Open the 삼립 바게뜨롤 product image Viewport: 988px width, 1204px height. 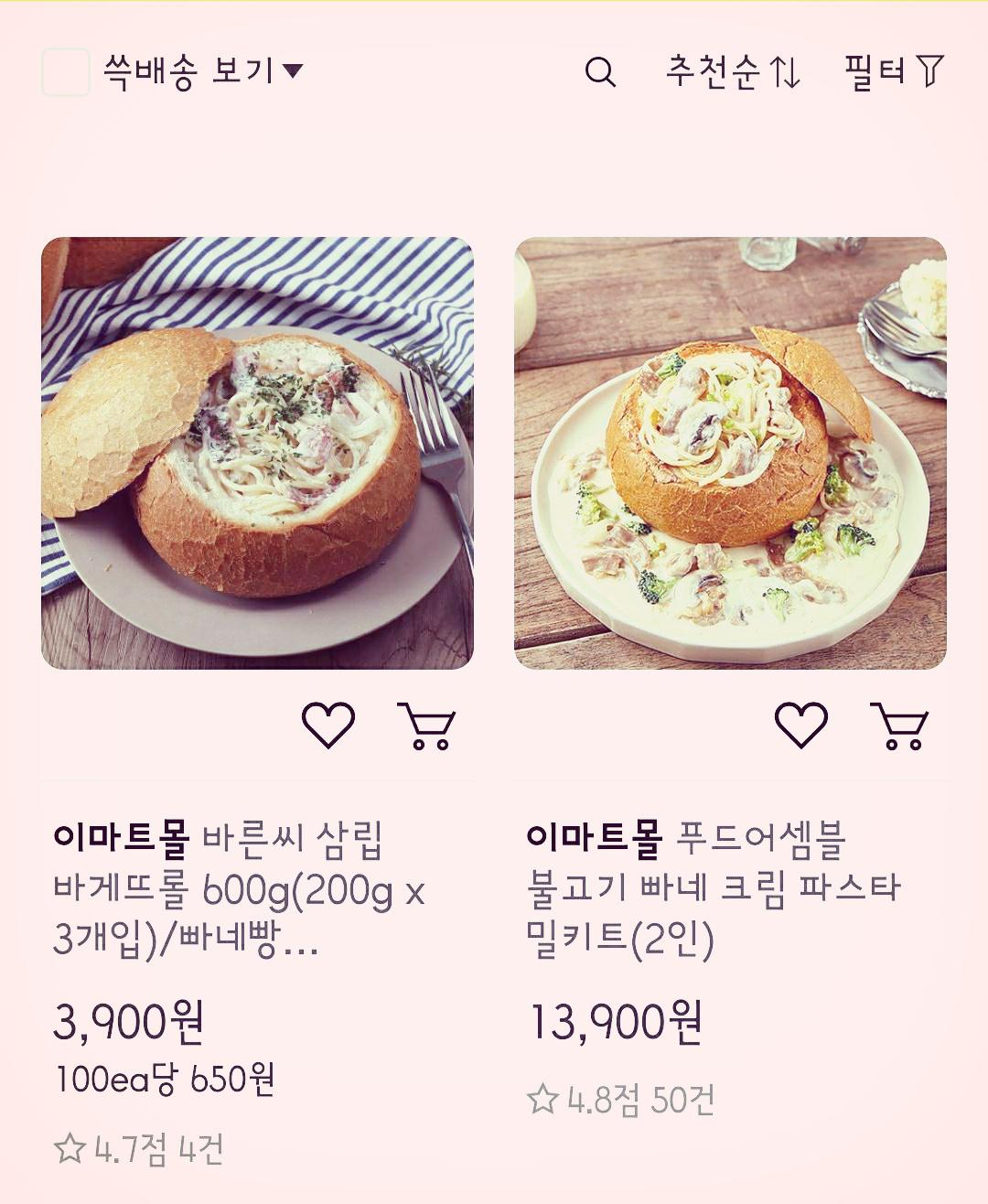point(257,453)
